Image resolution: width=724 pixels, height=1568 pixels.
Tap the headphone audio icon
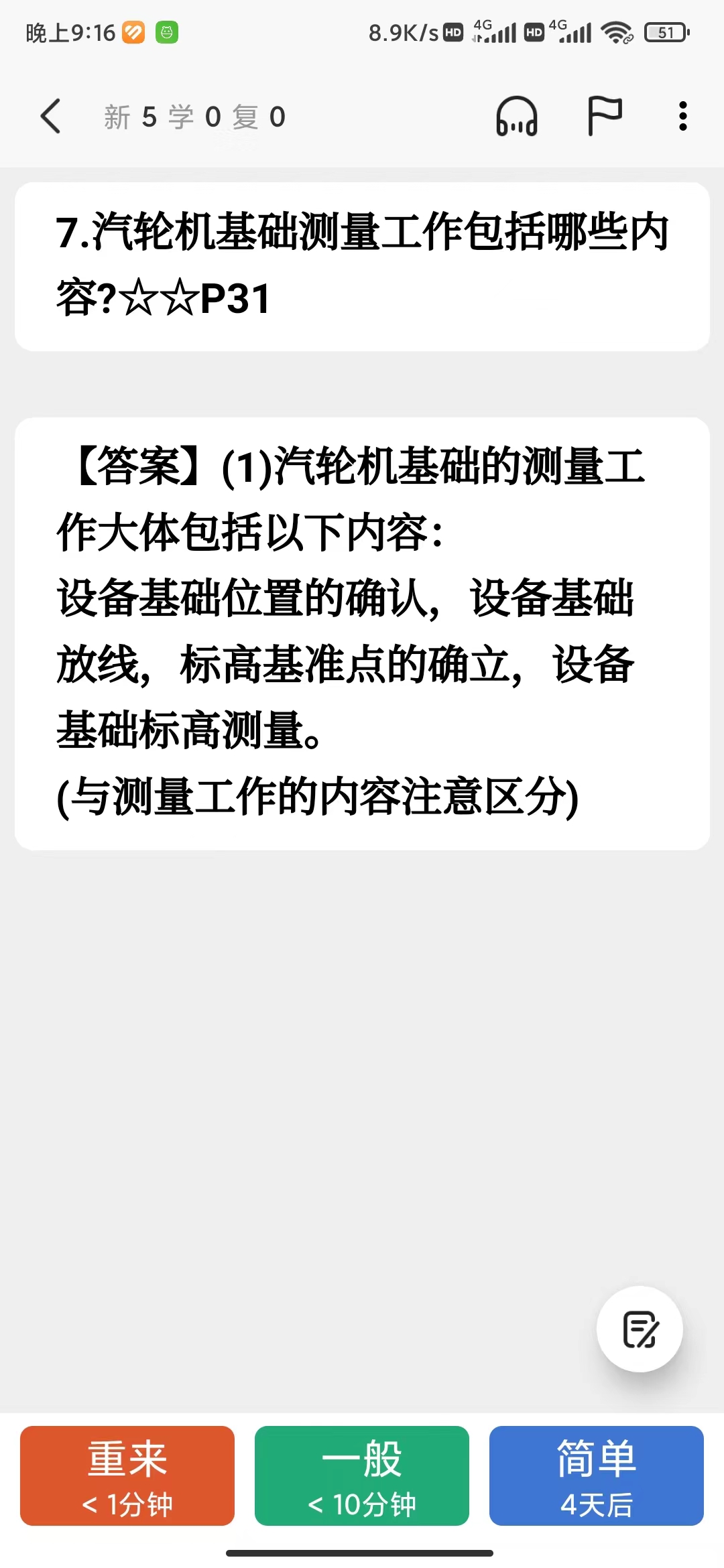click(x=516, y=117)
